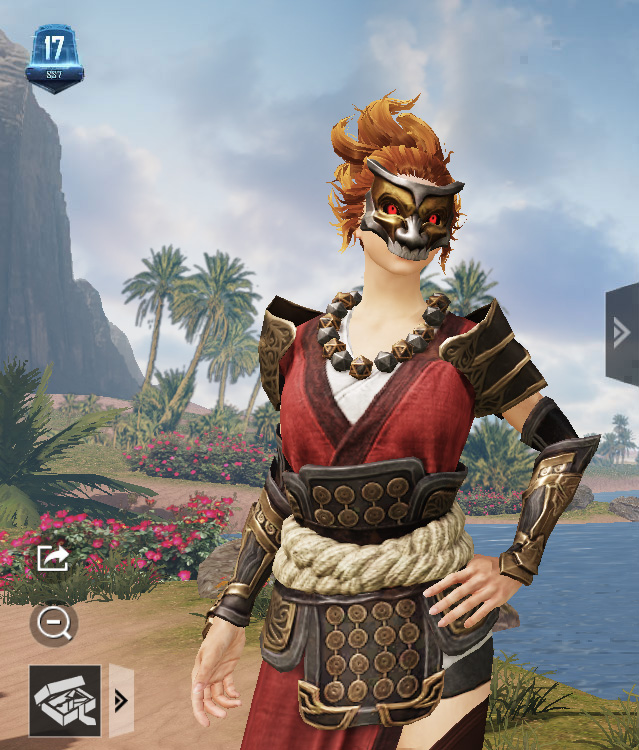This screenshot has height=750, width=639.
Task: Tap the zoom out magnifier icon
Action: click(52, 624)
